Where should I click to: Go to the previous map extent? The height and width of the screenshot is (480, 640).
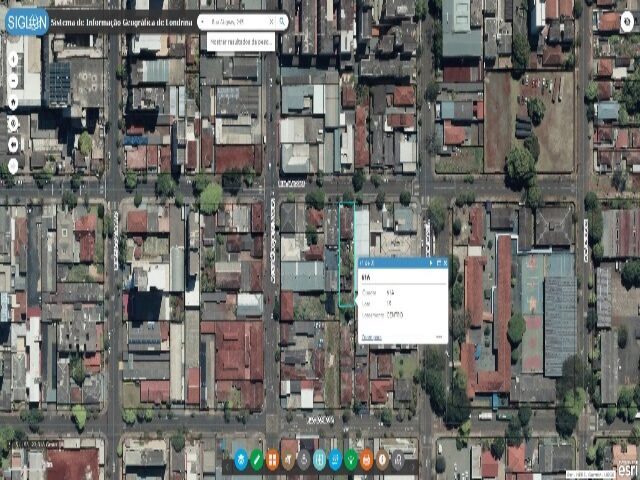point(13,145)
